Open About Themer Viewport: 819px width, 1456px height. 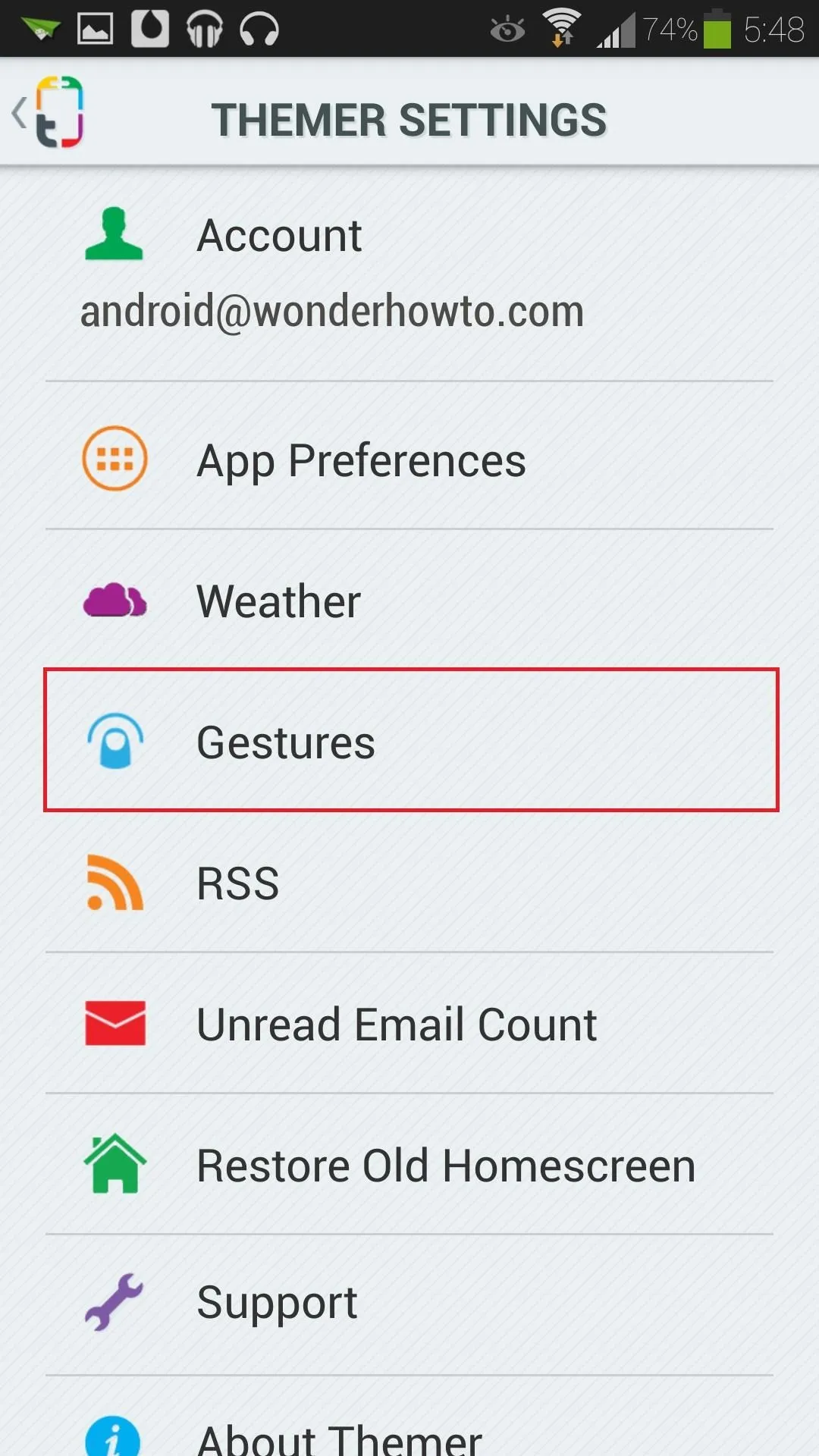(x=409, y=1418)
